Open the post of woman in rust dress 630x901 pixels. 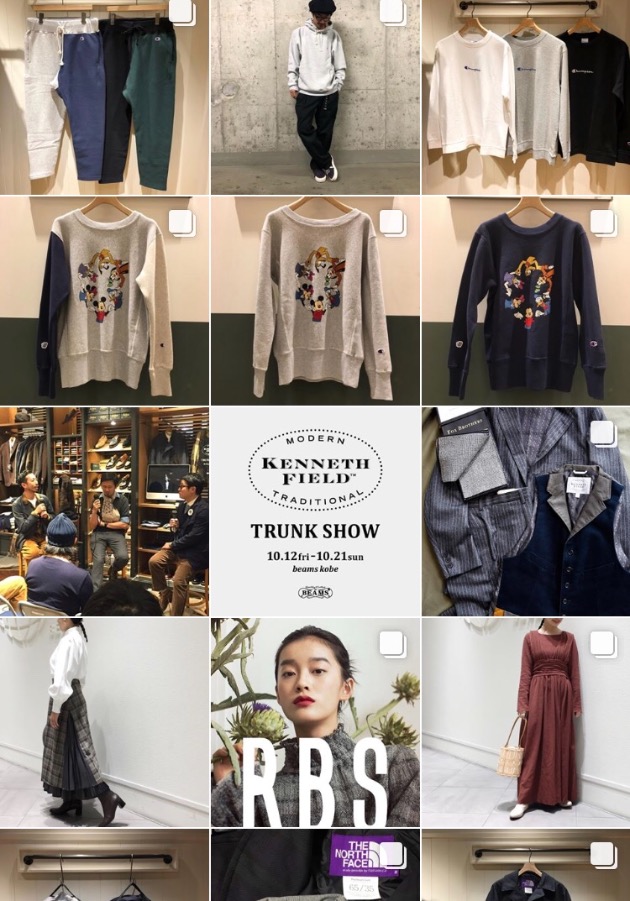pos(526,722)
